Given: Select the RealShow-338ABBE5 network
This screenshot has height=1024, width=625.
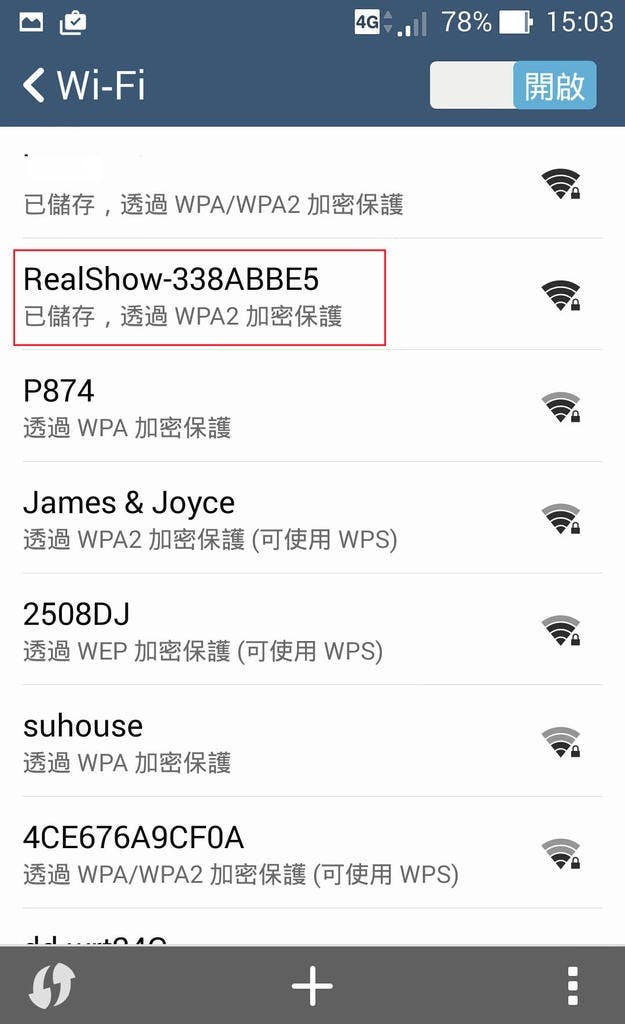Looking at the screenshot, I should [312, 296].
